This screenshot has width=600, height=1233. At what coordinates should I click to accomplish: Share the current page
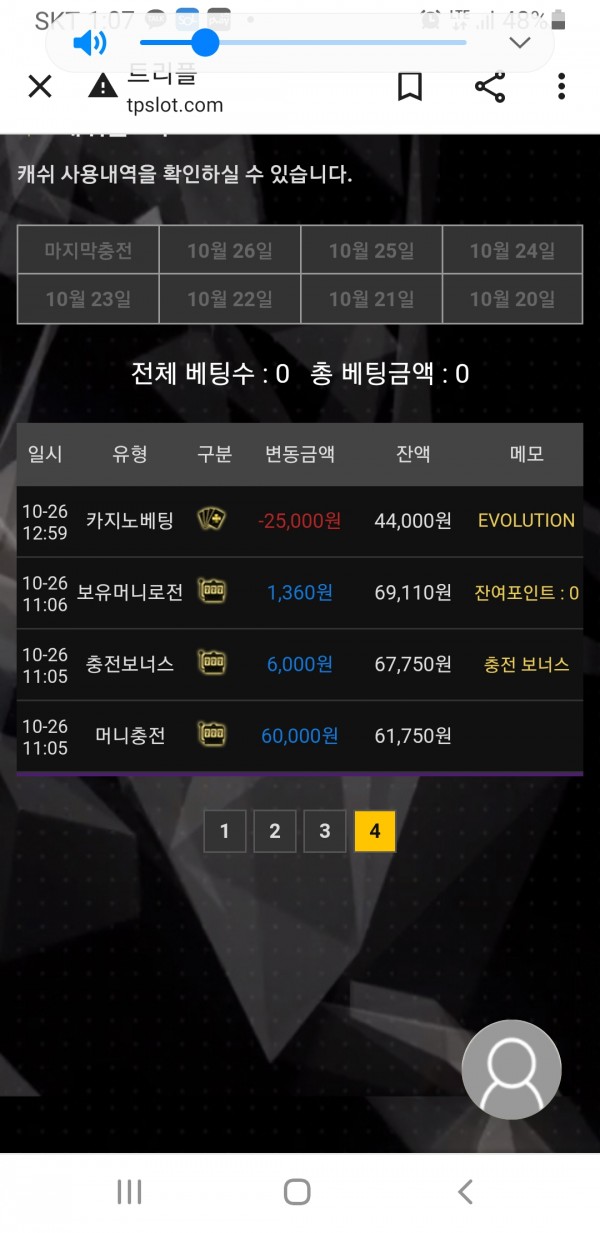click(490, 87)
